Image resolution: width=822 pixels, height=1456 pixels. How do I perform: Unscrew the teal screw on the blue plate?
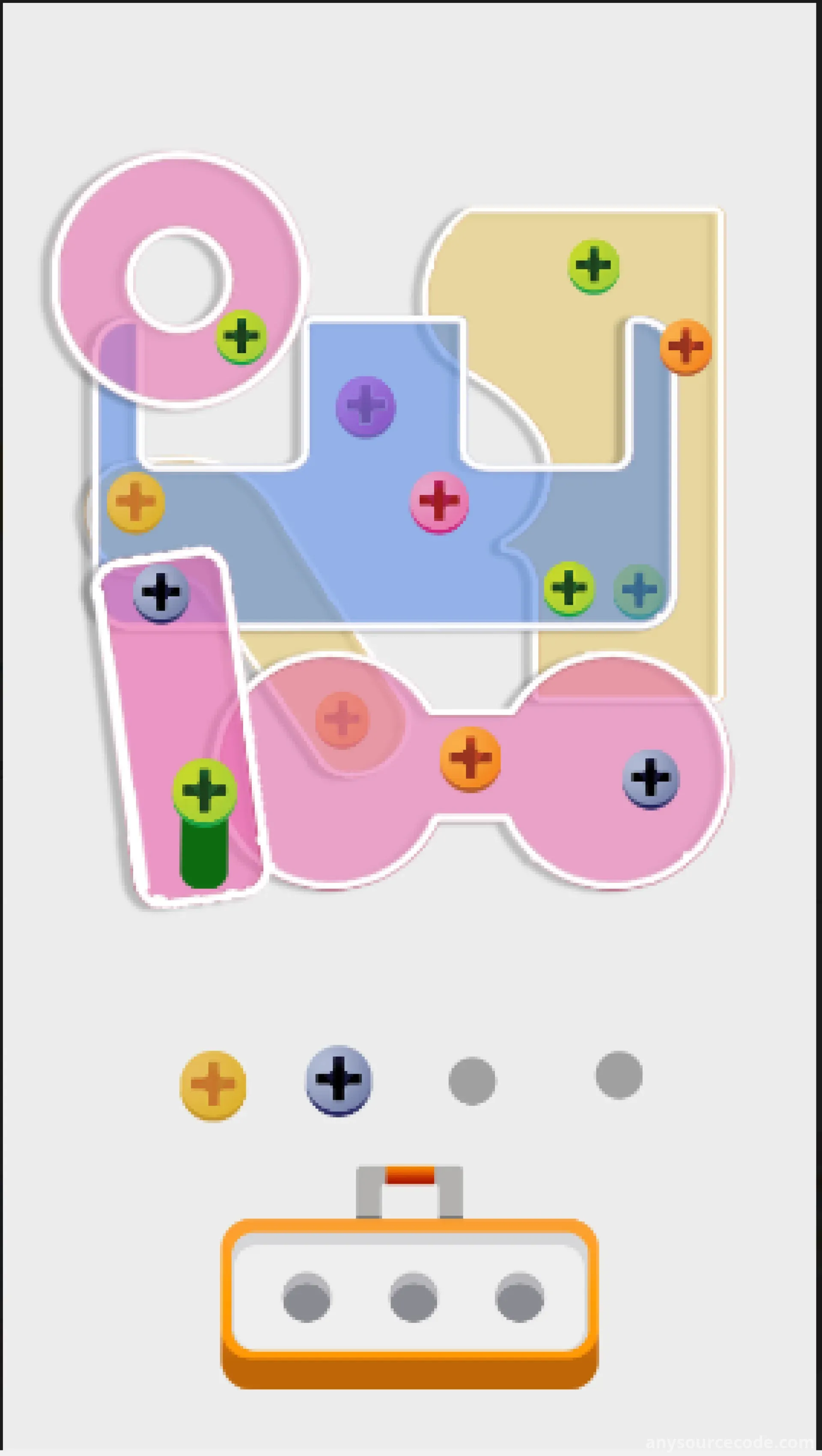[x=639, y=590]
